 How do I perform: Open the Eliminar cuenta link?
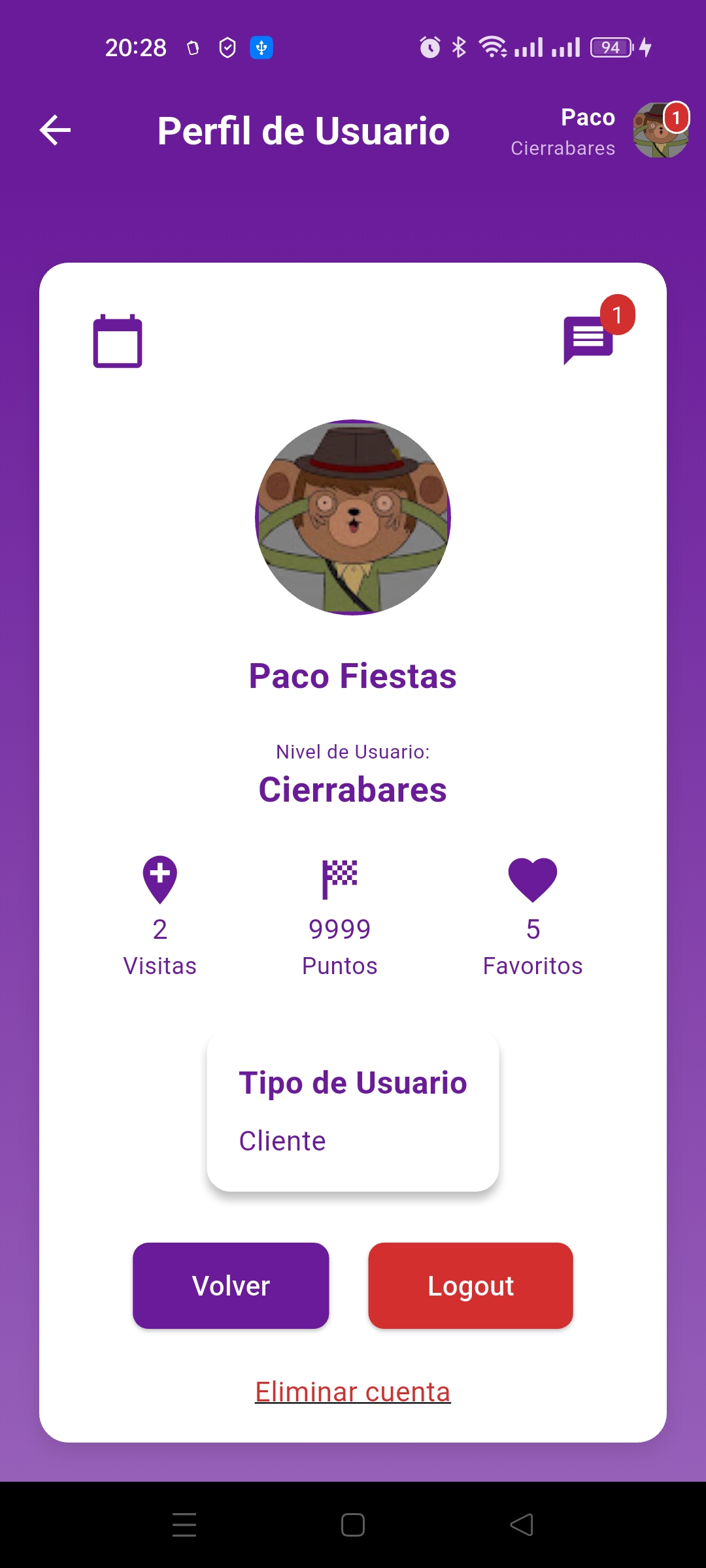[352, 1391]
